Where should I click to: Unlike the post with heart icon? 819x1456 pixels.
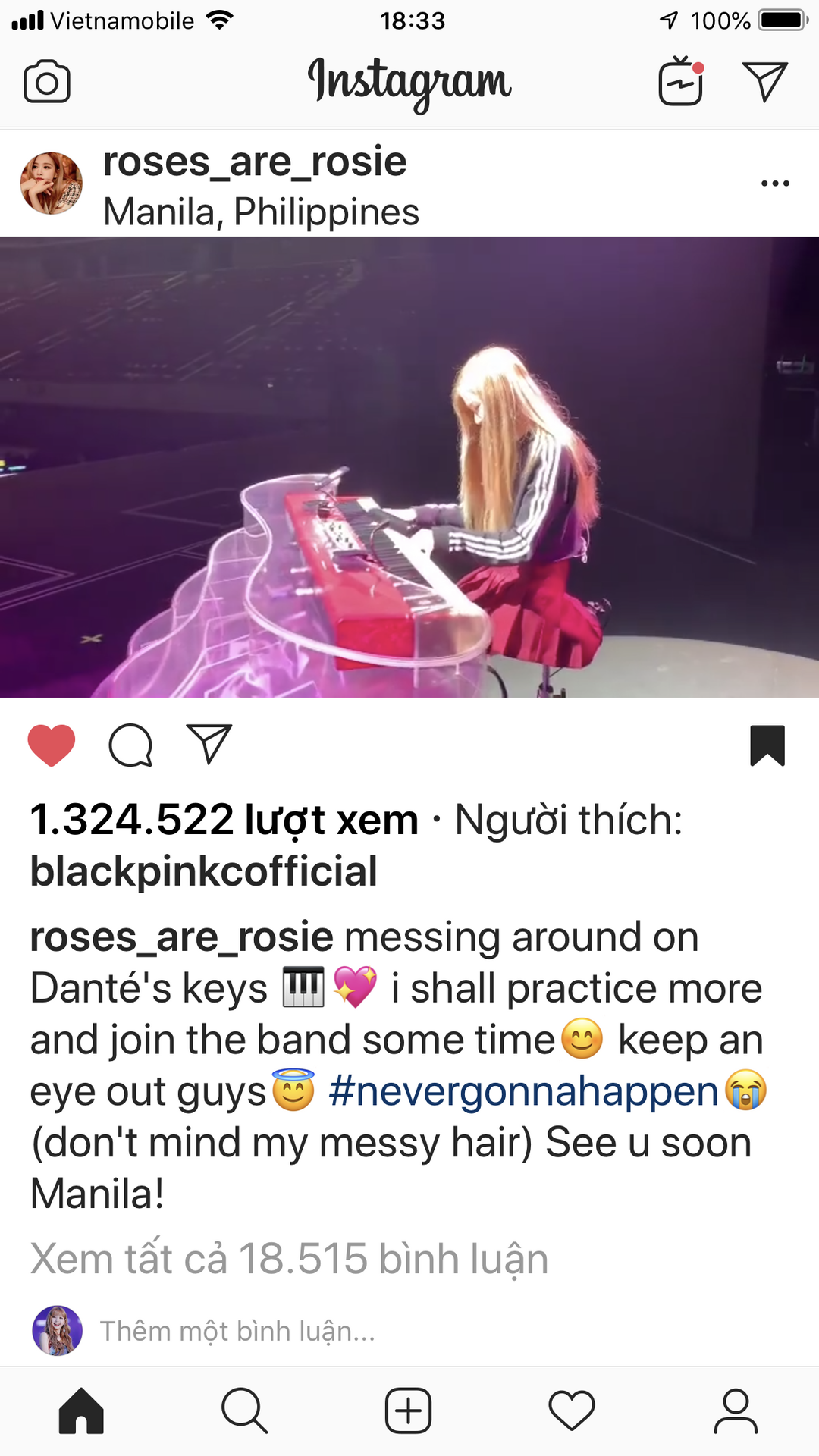(52, 745)
